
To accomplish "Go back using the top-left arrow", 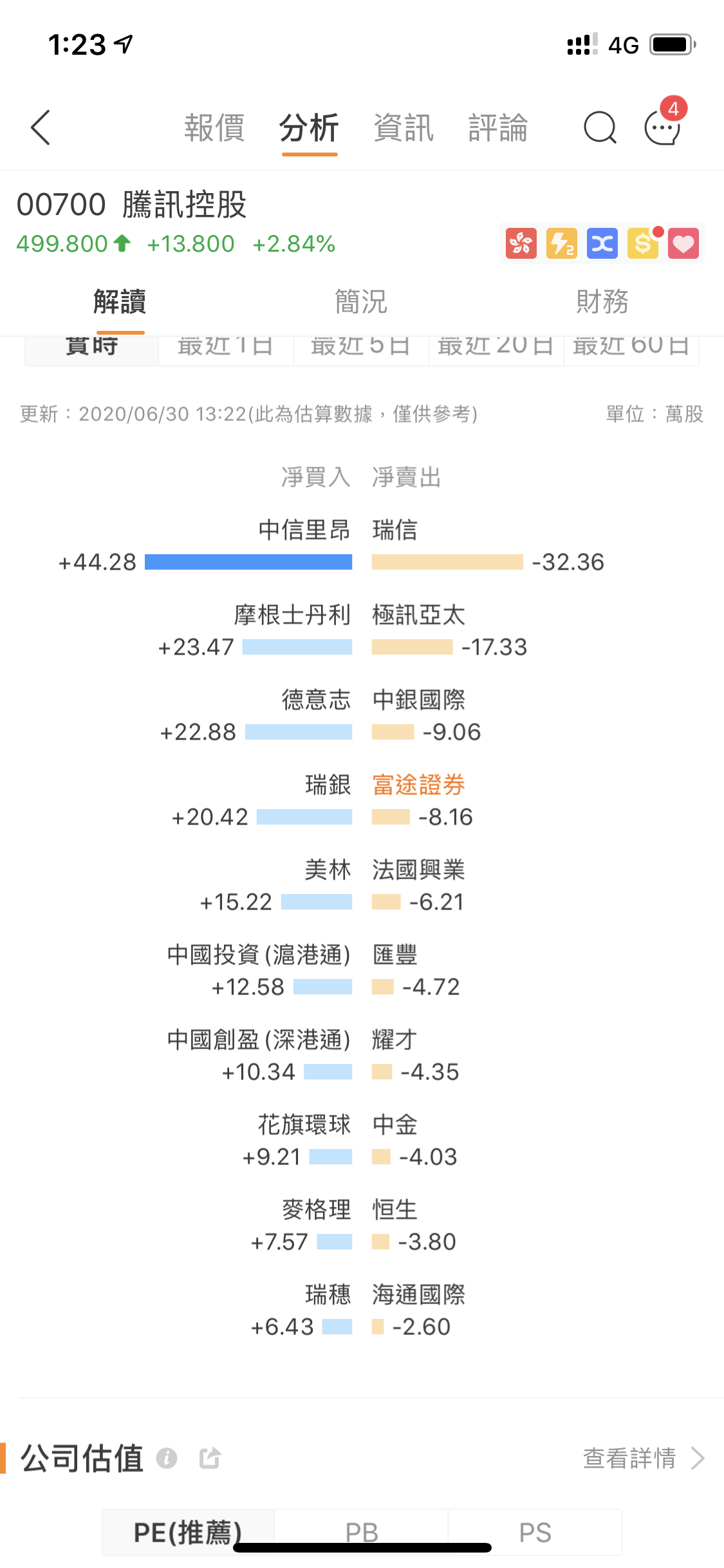I will click(41, 127).
